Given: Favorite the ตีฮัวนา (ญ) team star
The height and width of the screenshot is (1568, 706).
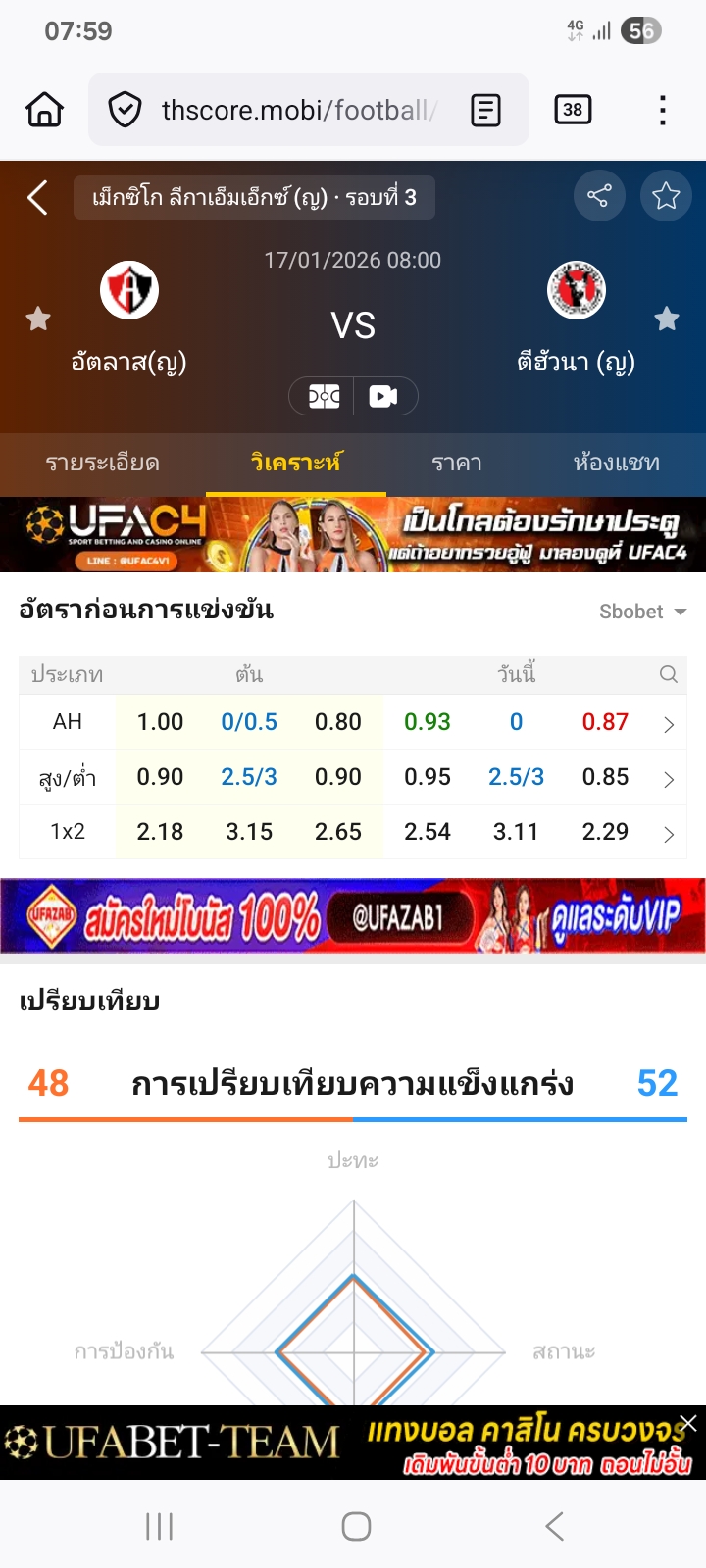Looking at the screenshot, I should pos(667,318).
